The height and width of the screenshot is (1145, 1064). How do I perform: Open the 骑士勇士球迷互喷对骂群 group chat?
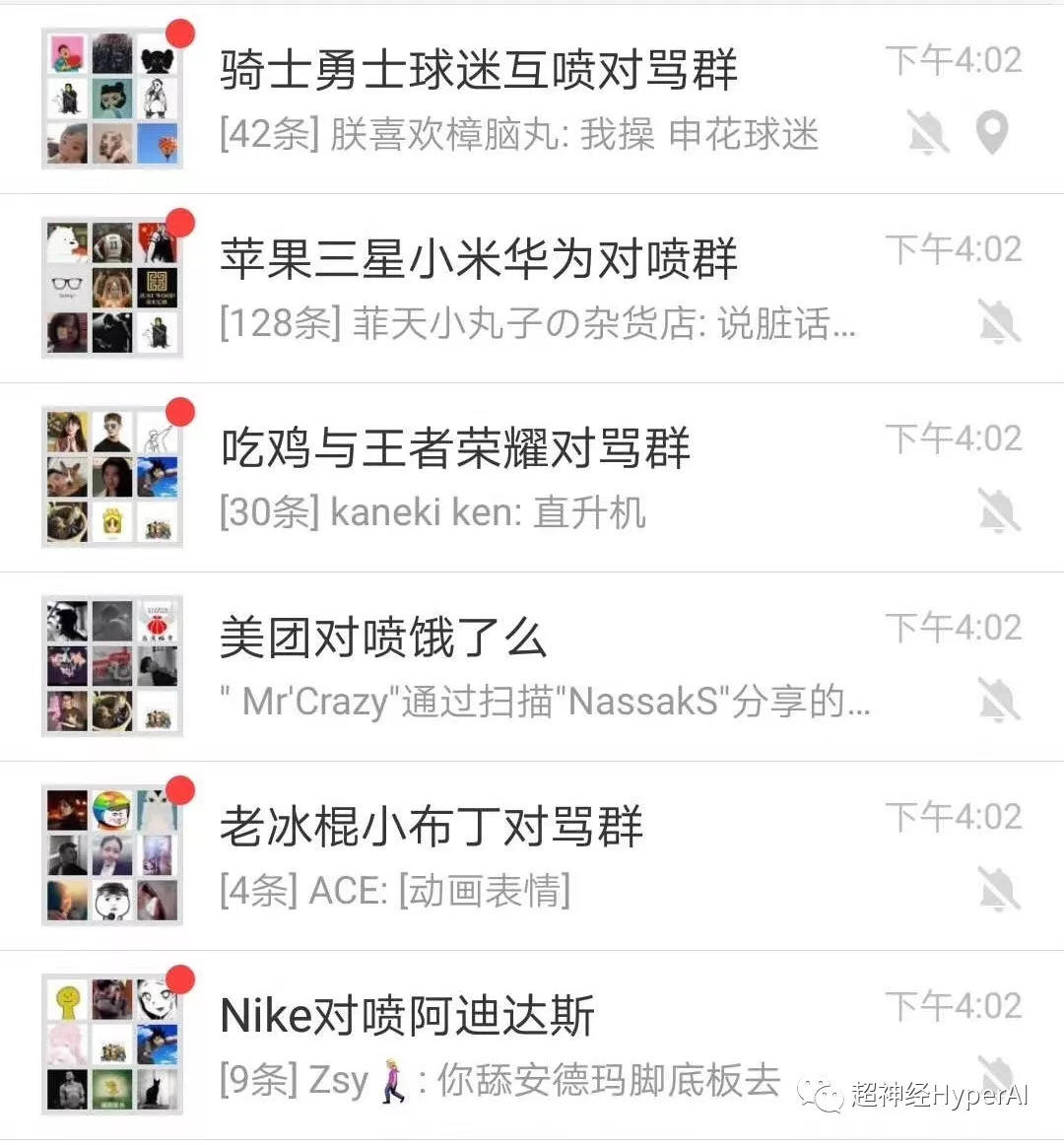[x=479, y=71]
